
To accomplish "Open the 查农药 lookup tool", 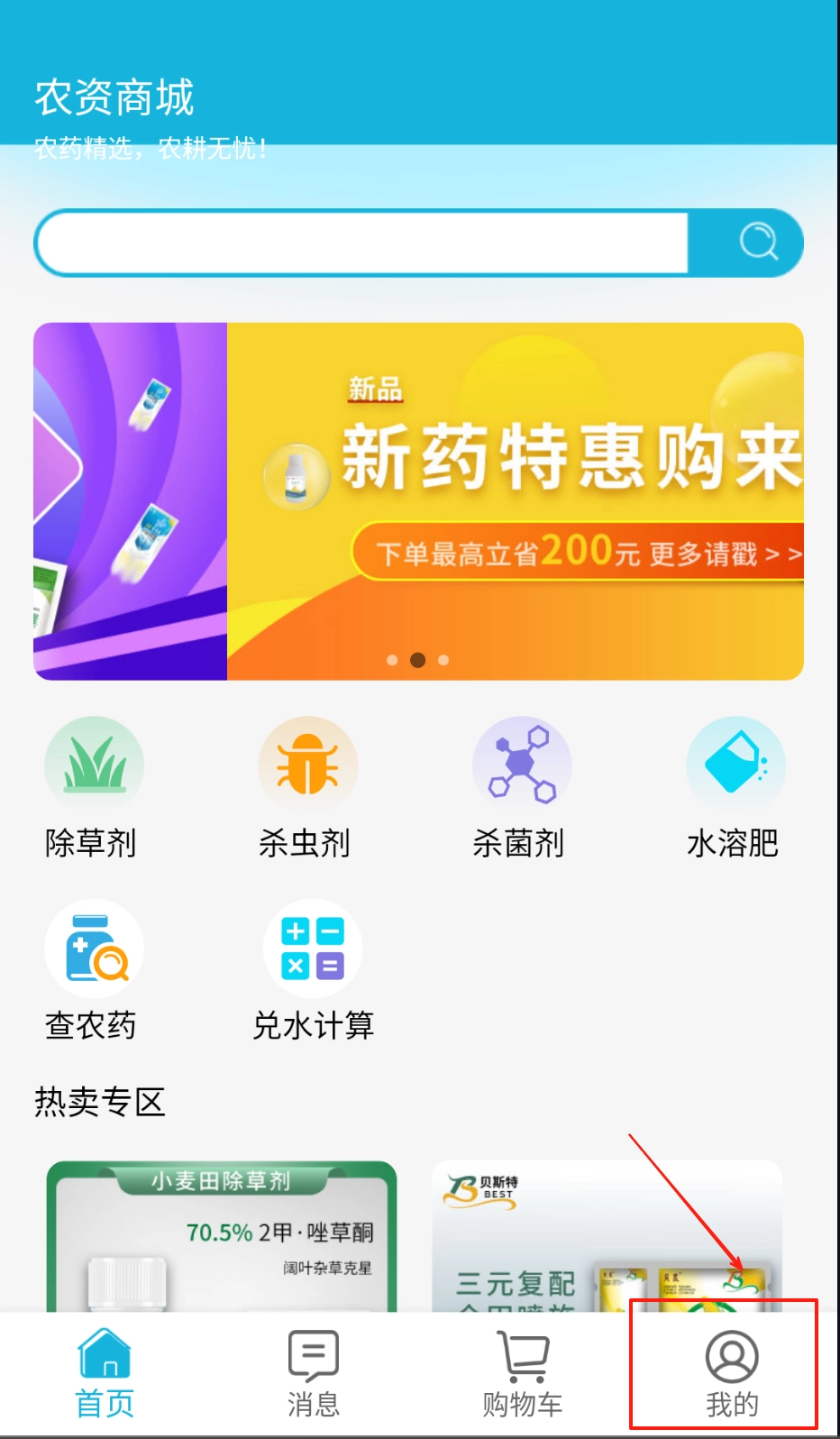I will (x=93, y=971).
